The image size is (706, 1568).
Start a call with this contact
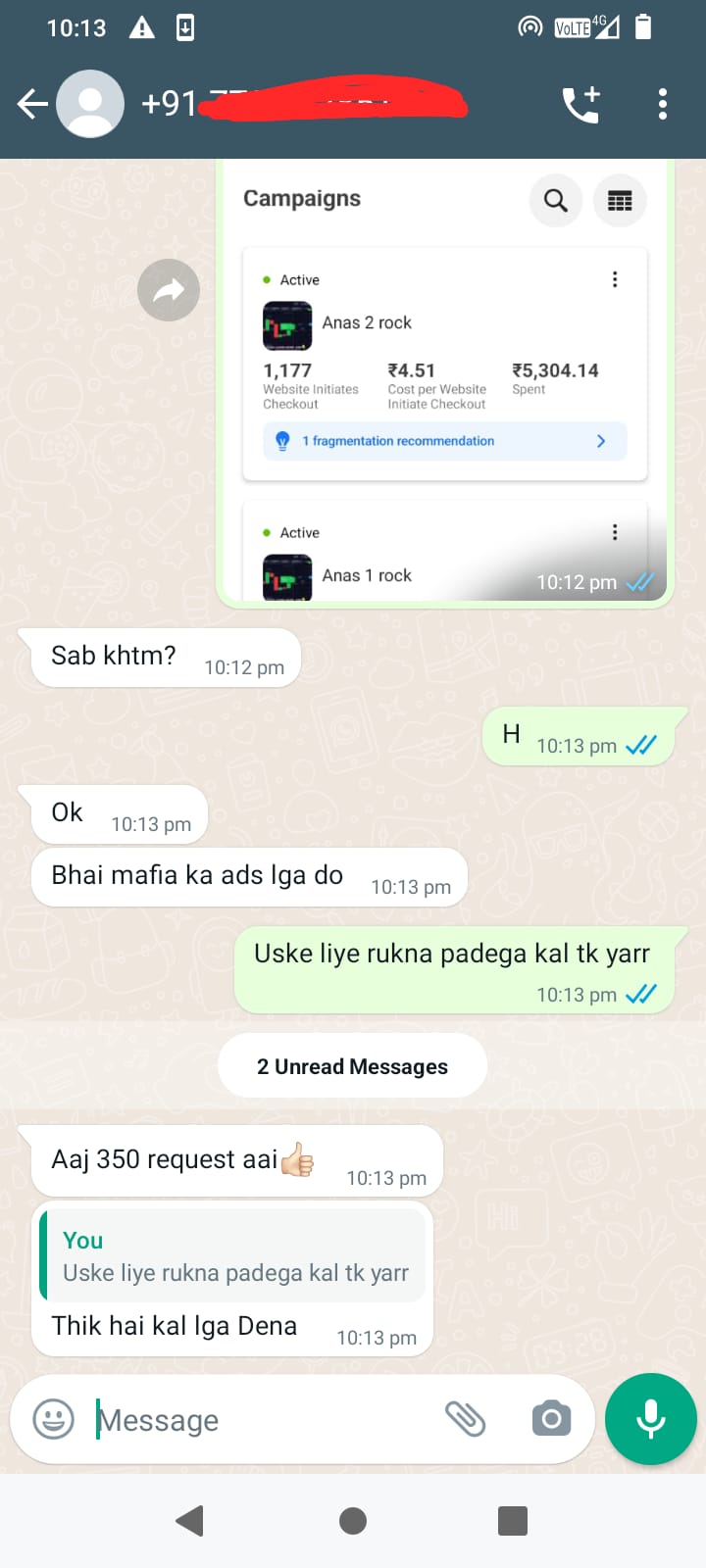[580, 104]
